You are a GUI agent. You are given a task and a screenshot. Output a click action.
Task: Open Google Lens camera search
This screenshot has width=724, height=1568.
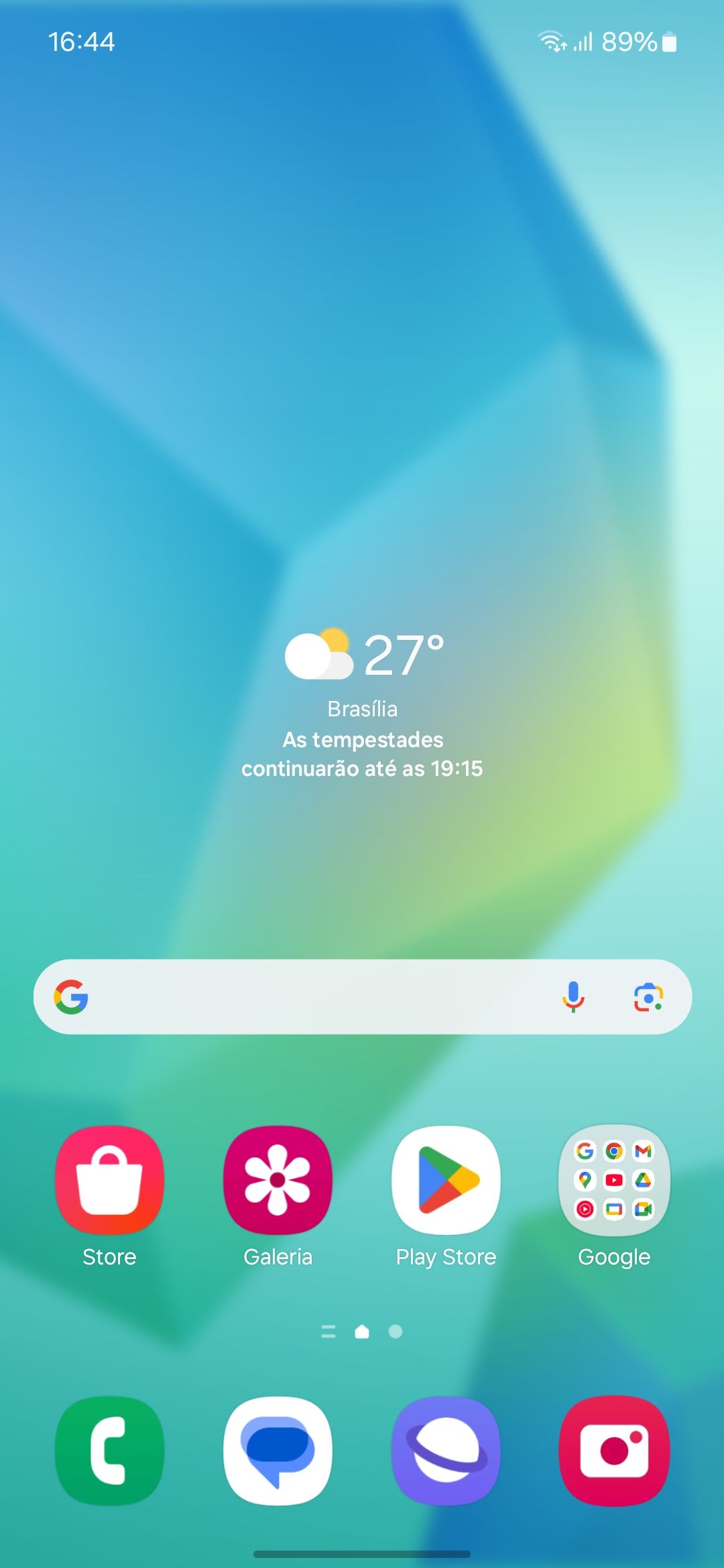pyautogui.click(x=648, y=997)
